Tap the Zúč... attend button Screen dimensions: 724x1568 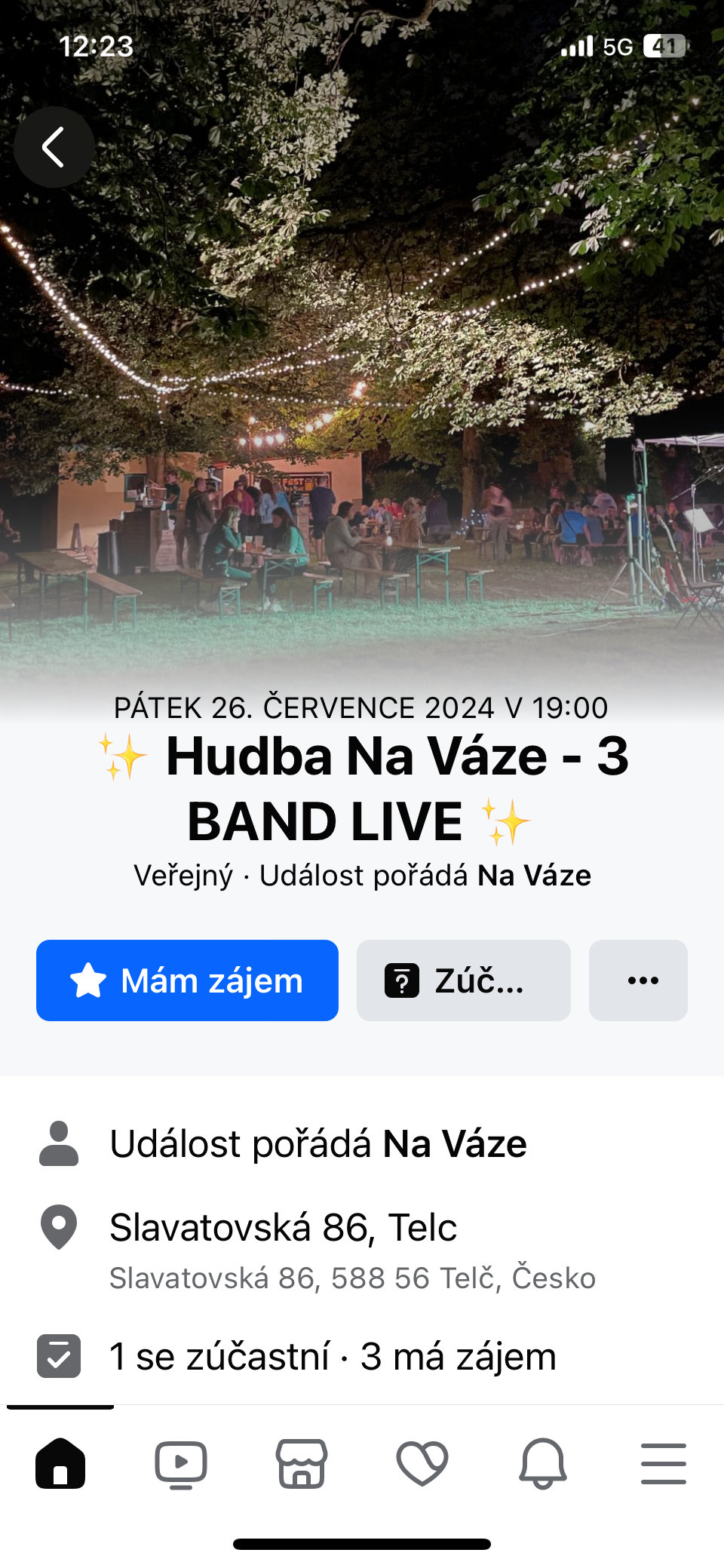pyautogui.click(x=463, y=980)
